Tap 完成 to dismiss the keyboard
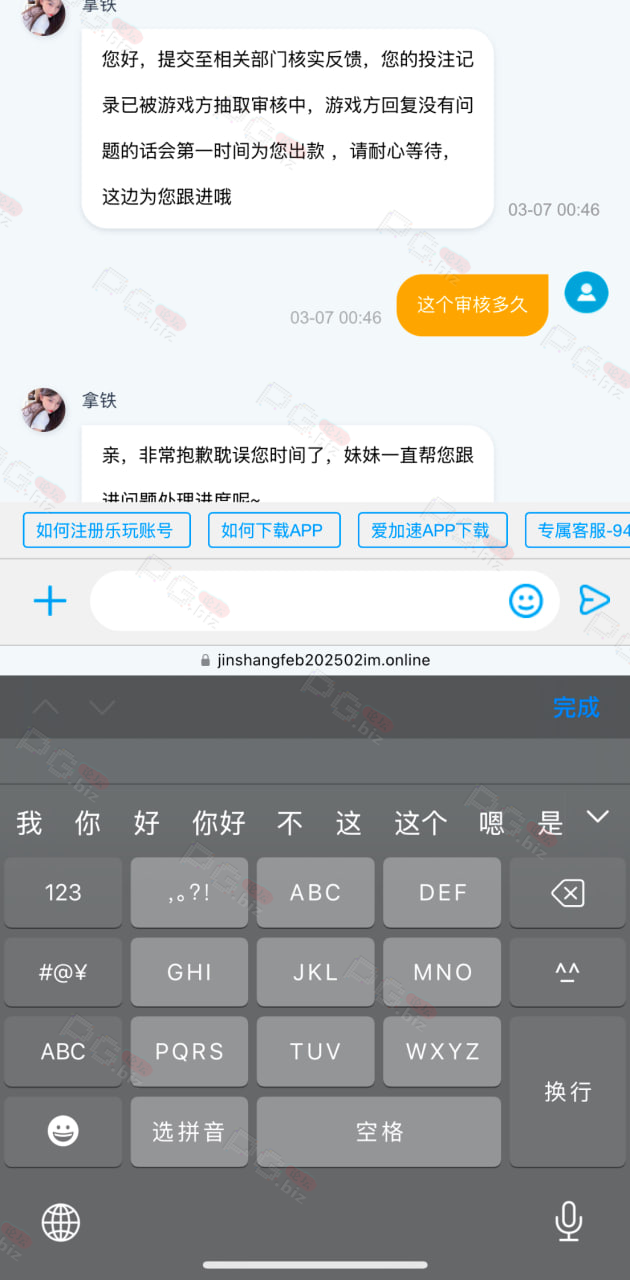630x1280 pixels. [576, 707]
